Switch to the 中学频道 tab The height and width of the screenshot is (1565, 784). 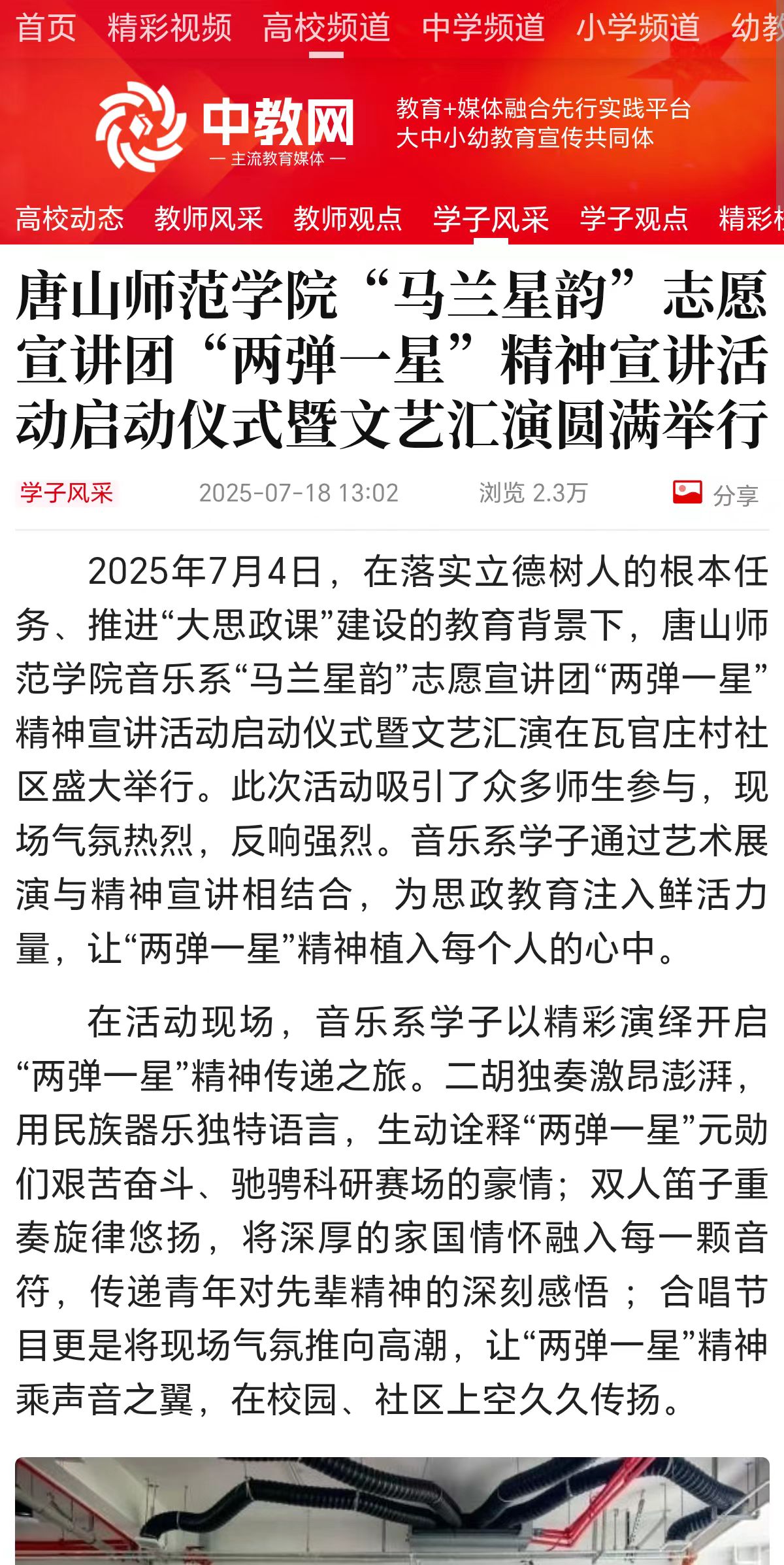point(483,27)
